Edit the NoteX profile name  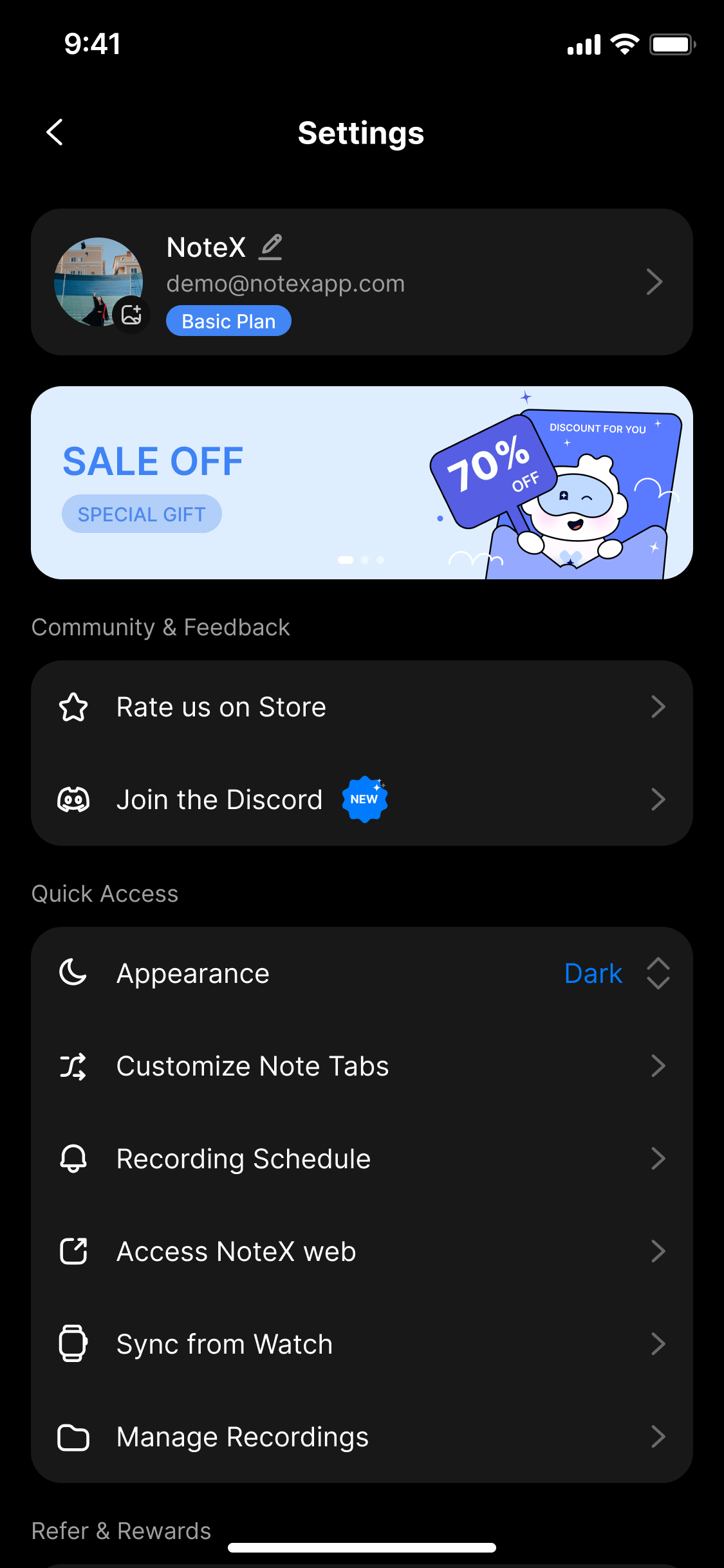pyautogui.click(x=271, y=247)
